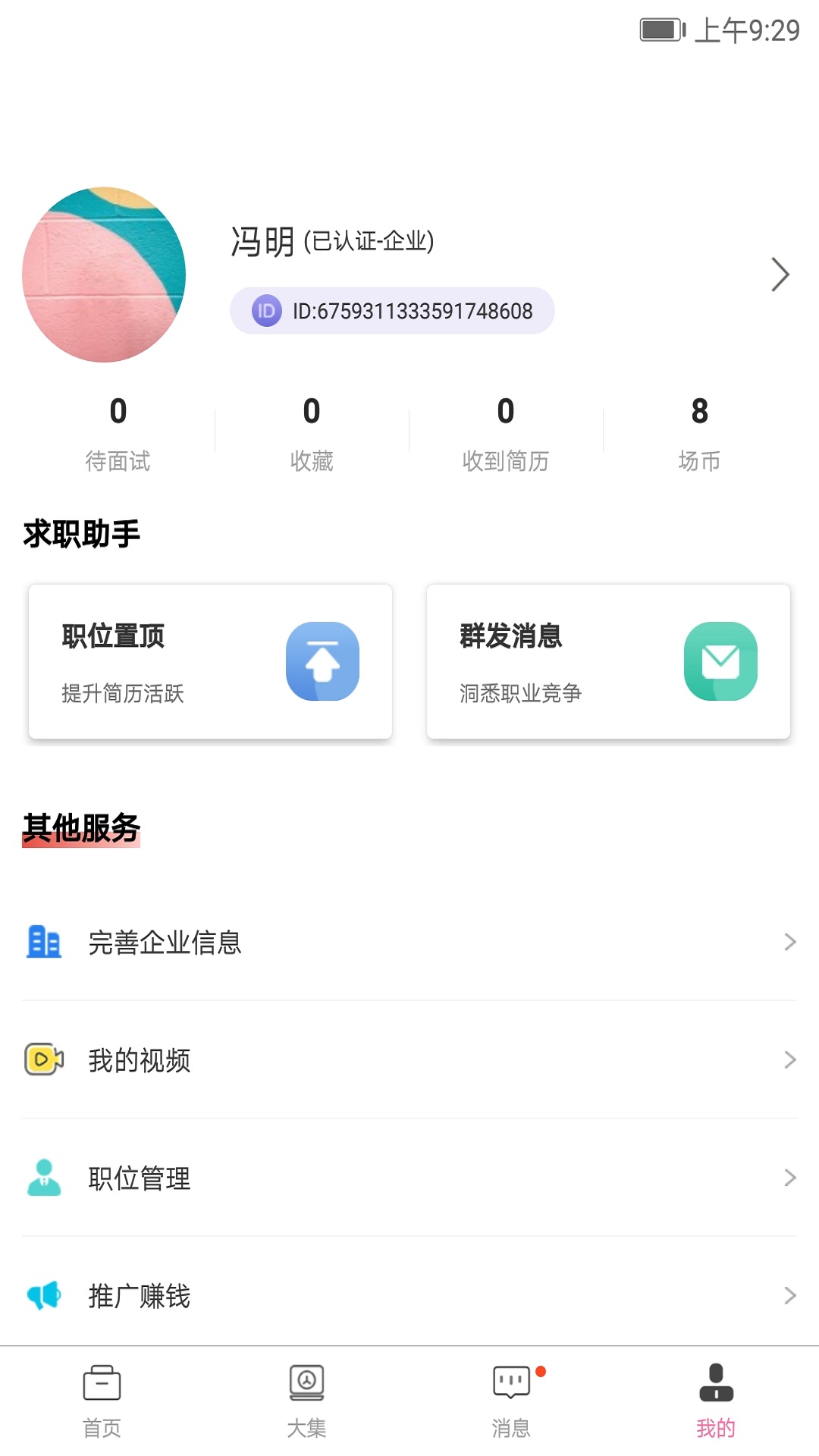Open the 收藏 favorites count
819x1456 pixels.
coord(312,434)
